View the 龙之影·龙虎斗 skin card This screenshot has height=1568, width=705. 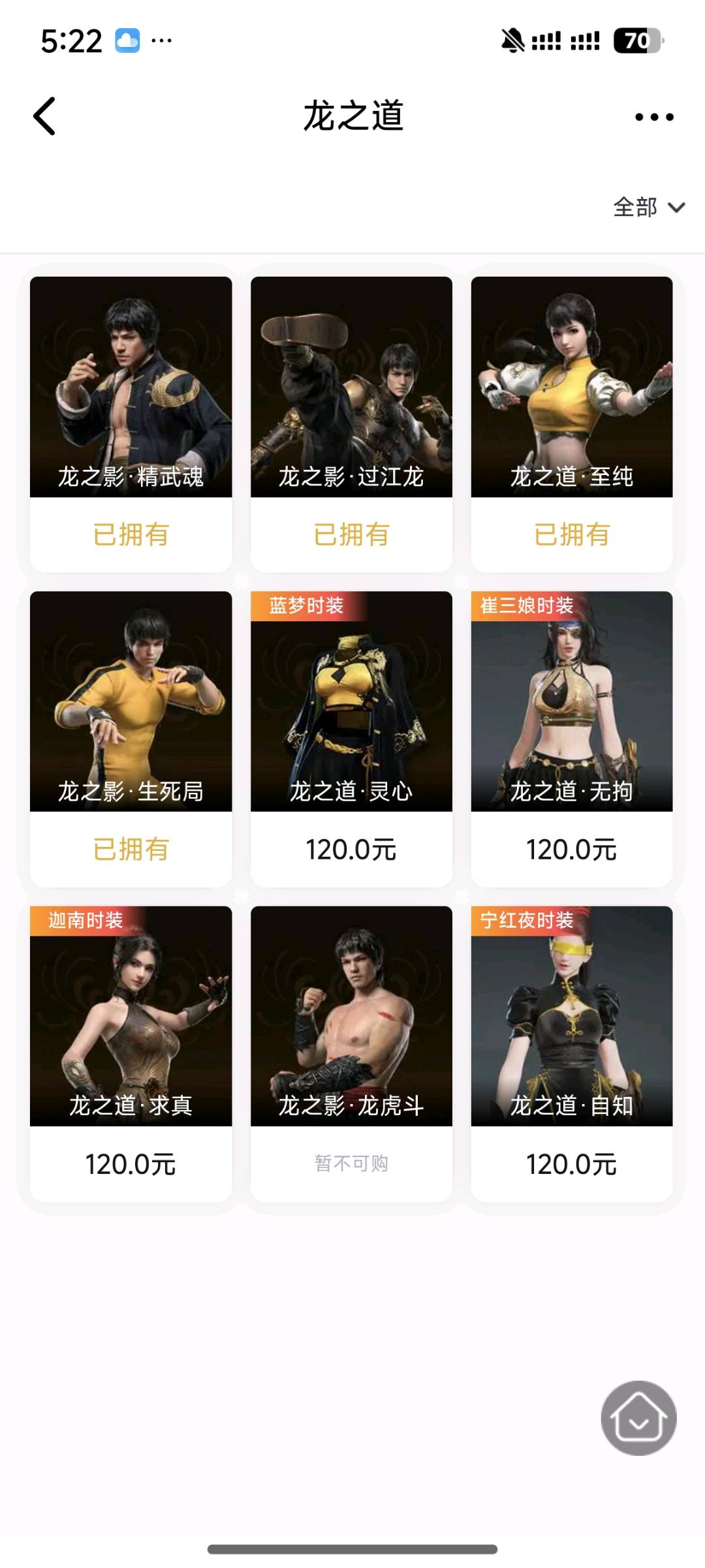(351, 1017)
